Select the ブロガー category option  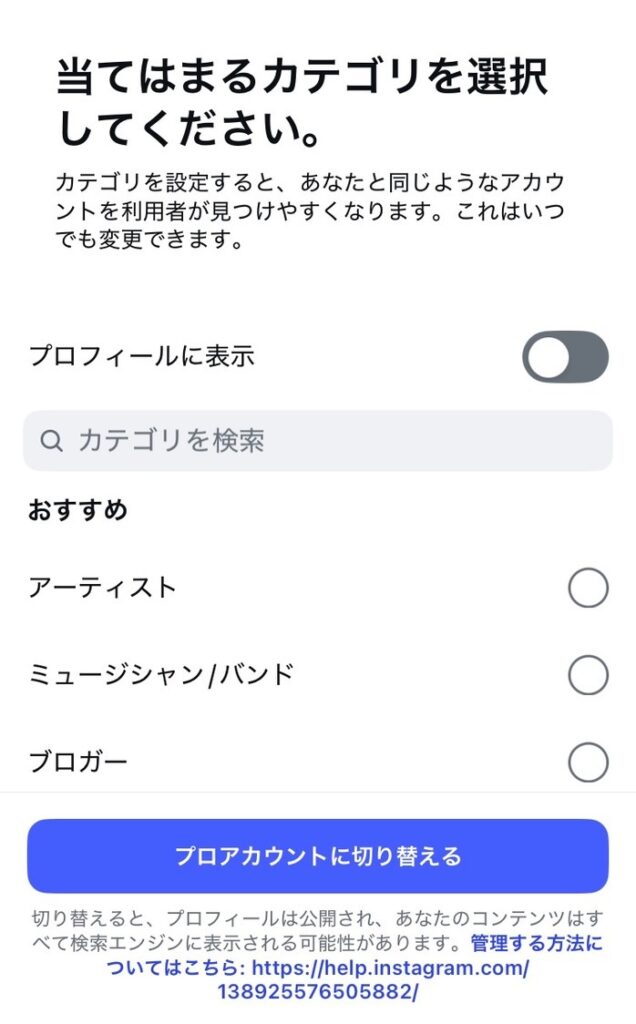[x=587, y=764]
